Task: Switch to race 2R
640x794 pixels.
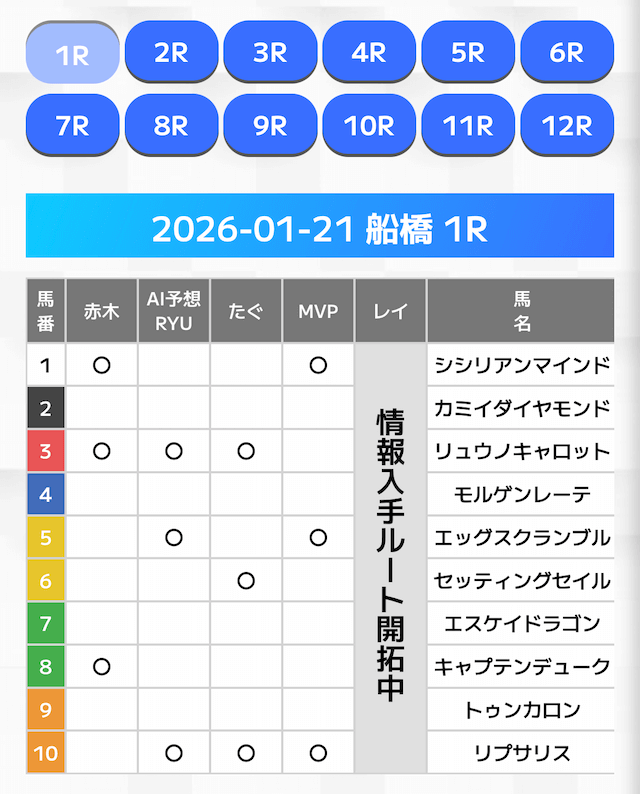Action: point(171,53)
